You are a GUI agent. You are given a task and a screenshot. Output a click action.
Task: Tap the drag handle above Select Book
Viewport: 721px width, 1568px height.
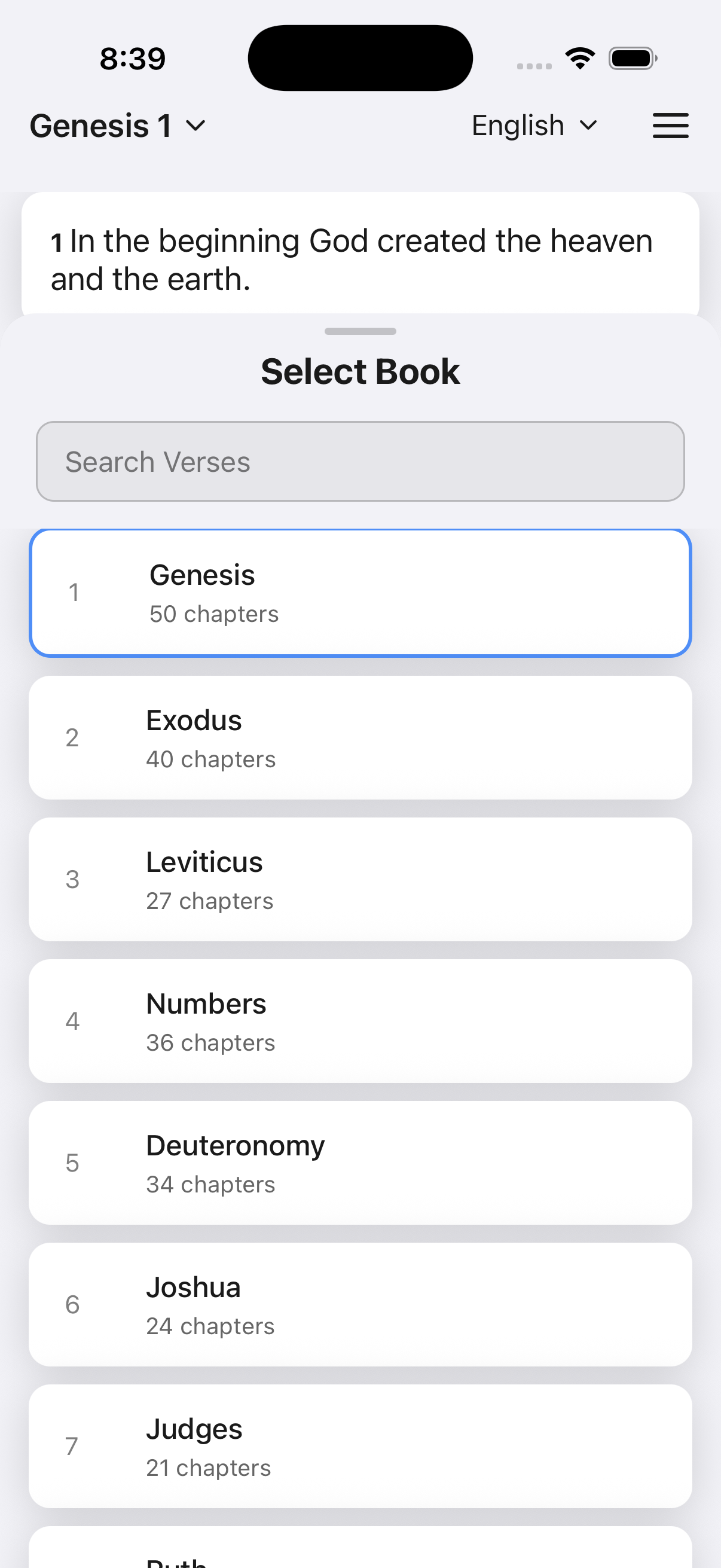click(360, 332)
